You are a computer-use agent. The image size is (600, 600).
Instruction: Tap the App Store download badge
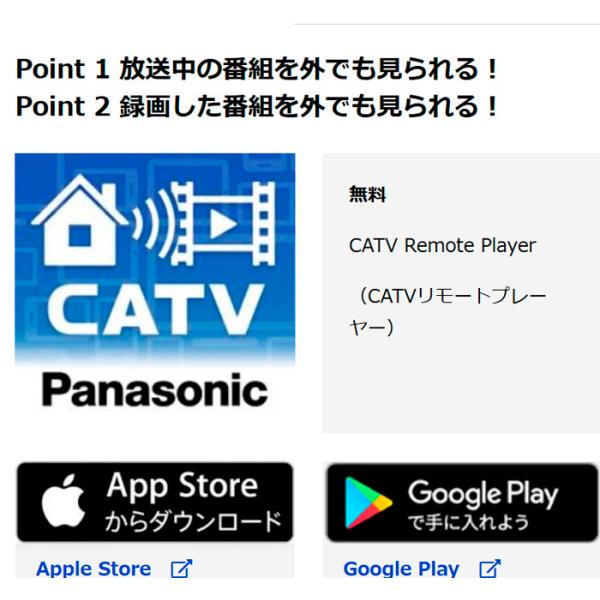click(x=155, y=502)
